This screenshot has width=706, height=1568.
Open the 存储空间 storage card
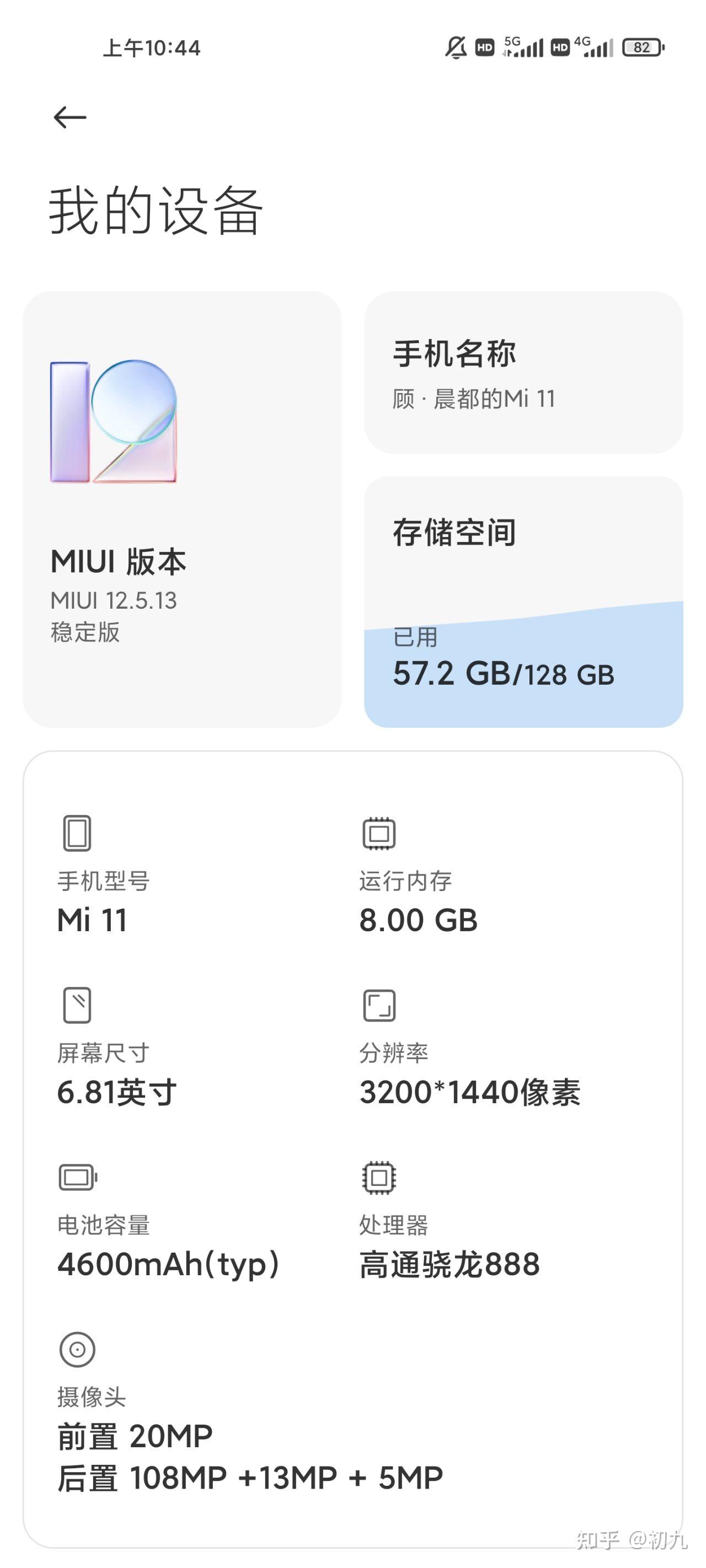[523, 602]
